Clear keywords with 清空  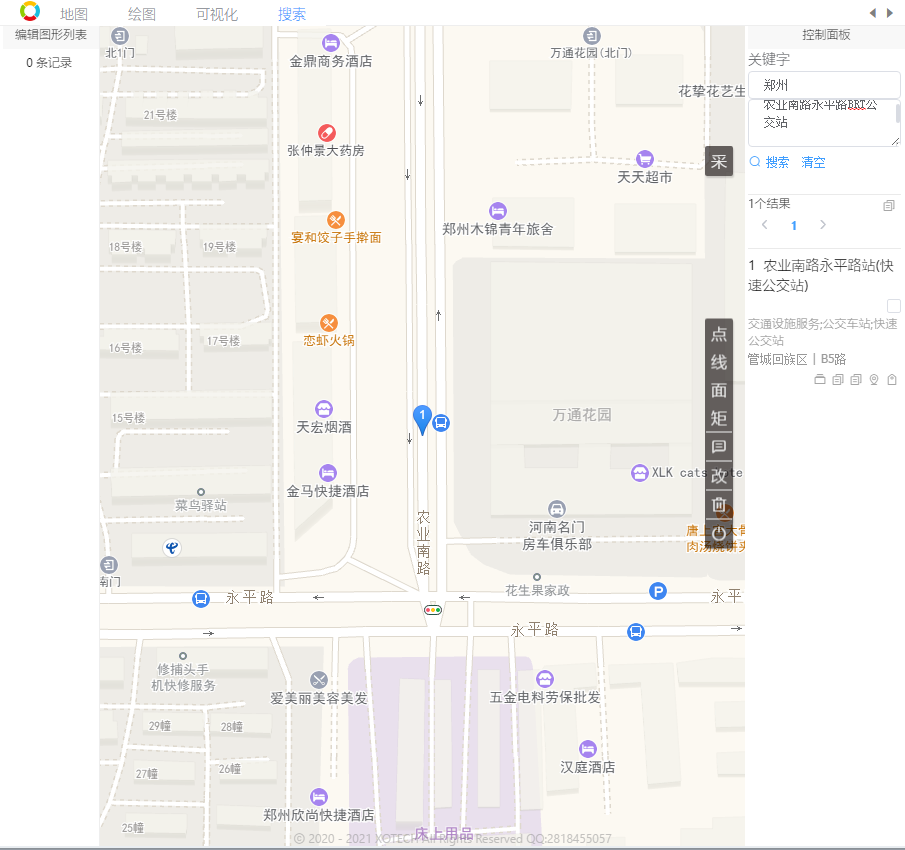click(x=813, y=162)
